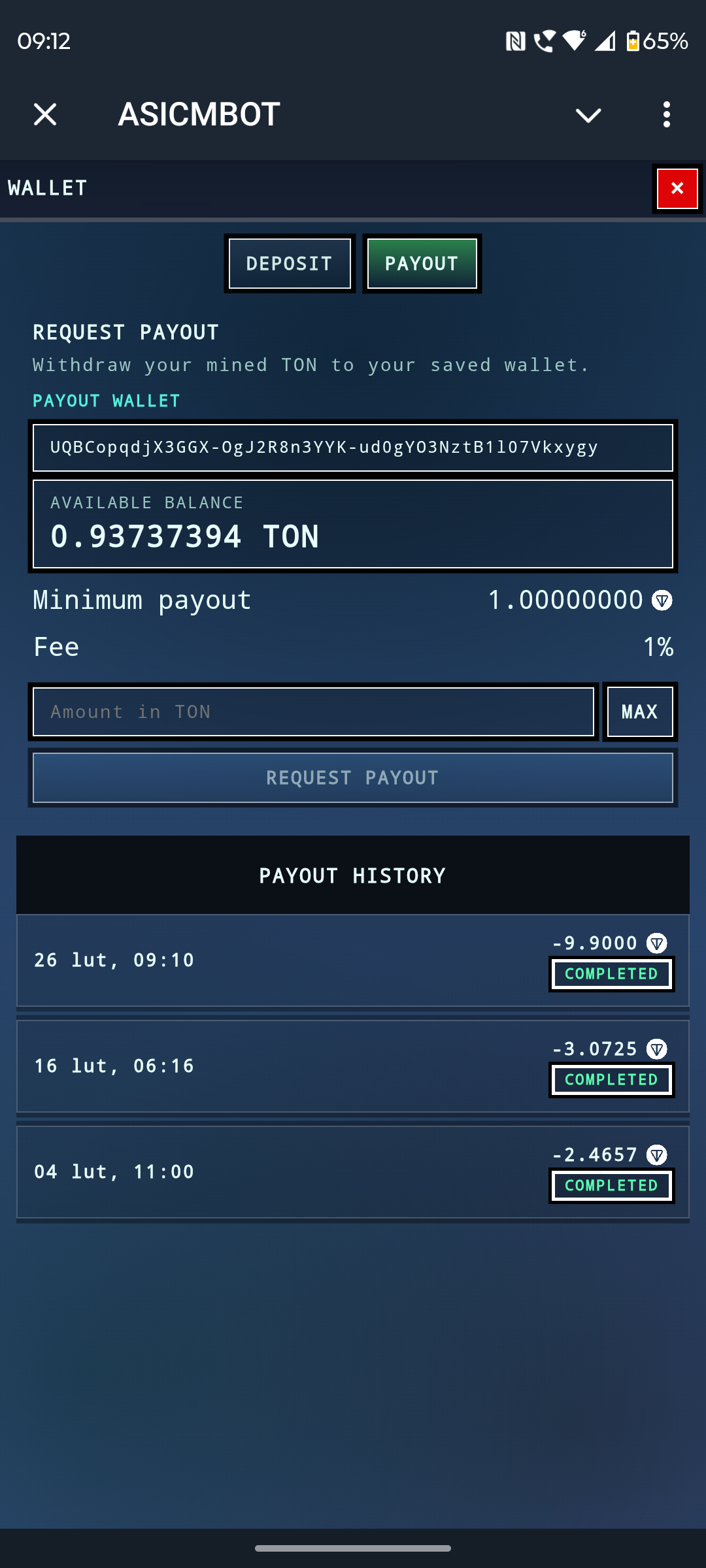Close the Wallet panel
Viewport: 706px width, 1568px height.
677,189
